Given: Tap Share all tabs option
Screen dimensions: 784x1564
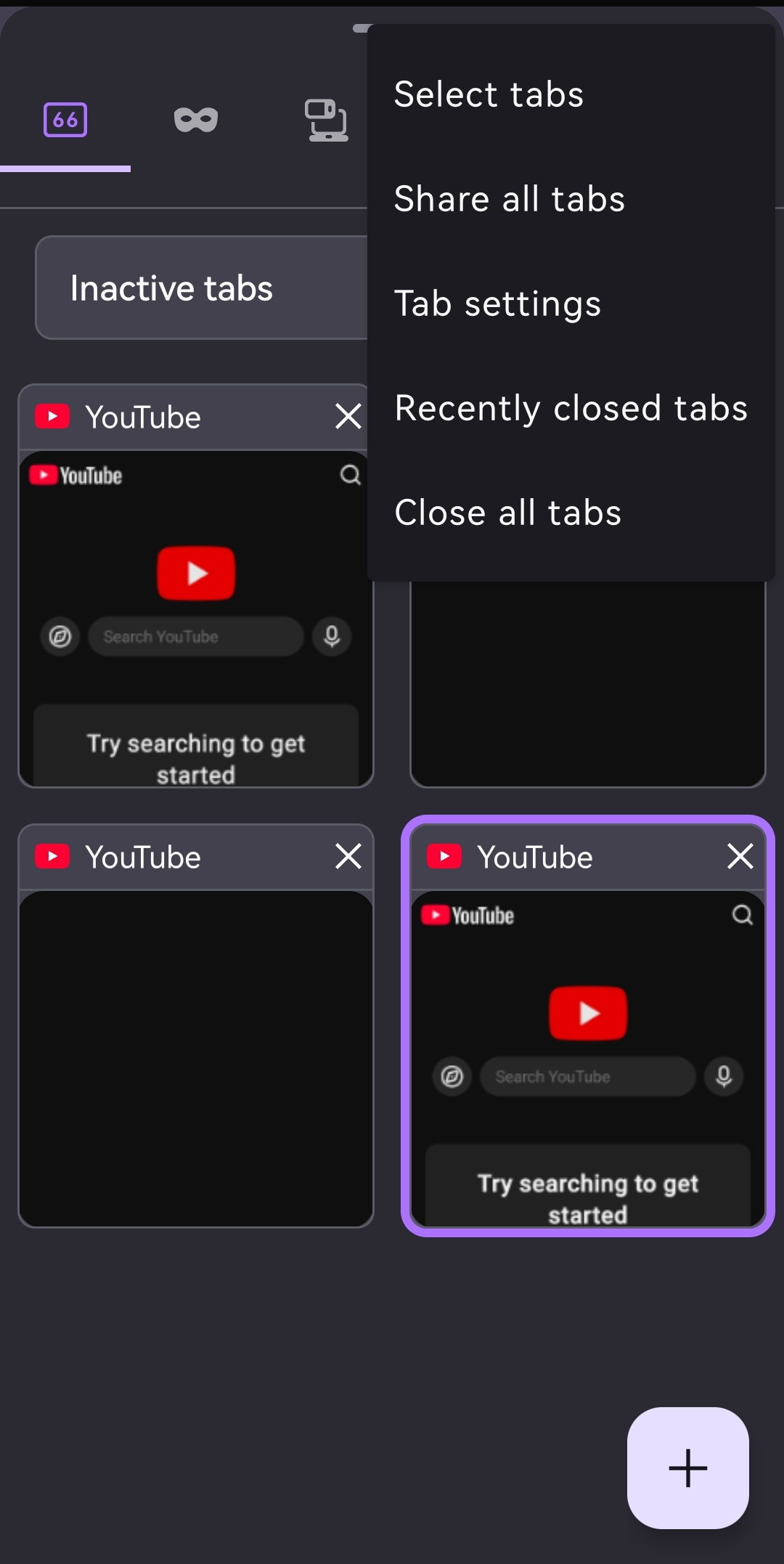Looking at the screenshot, I should coord(509,199).
